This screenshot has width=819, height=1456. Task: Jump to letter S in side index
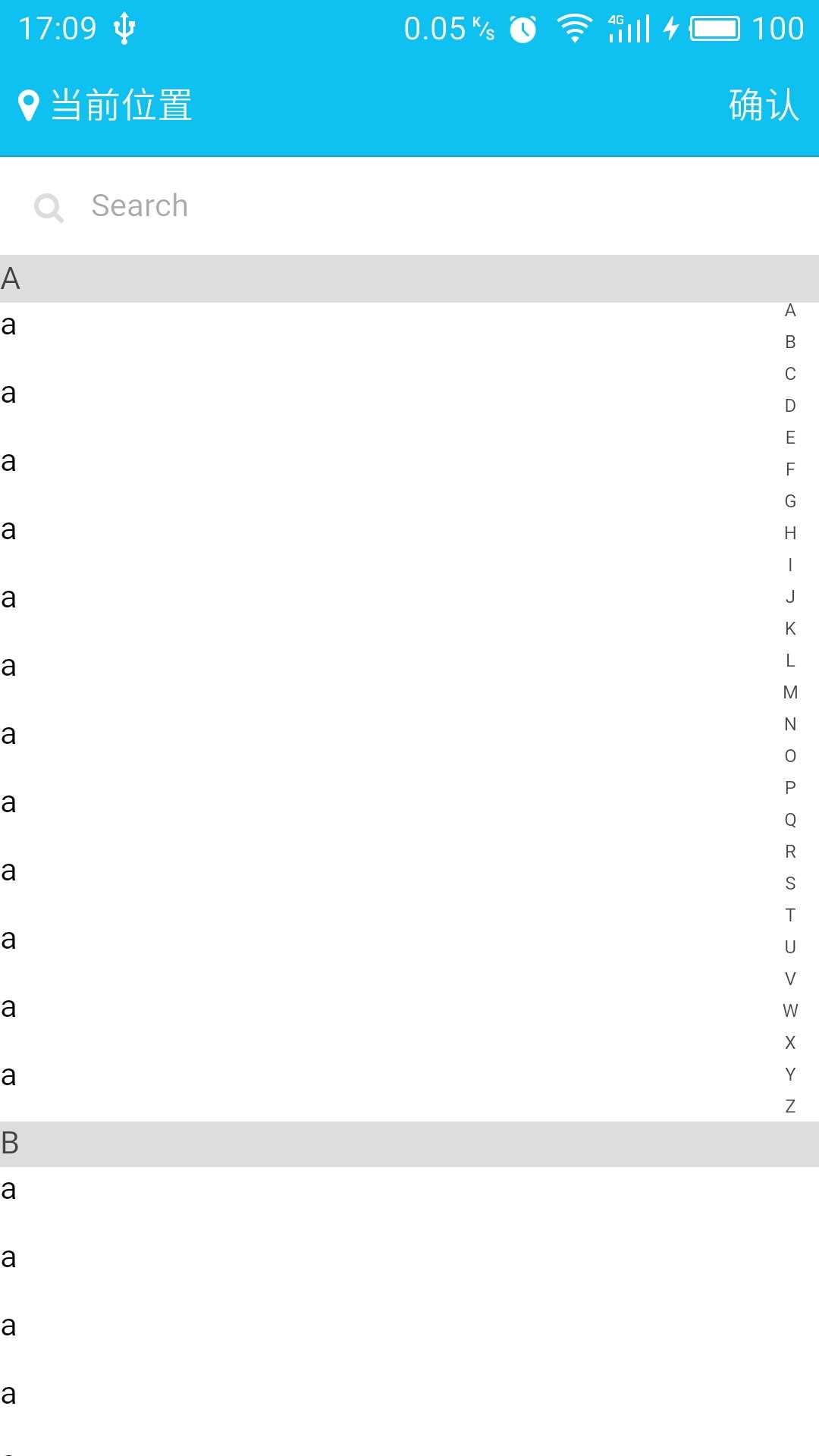[790, 883]
